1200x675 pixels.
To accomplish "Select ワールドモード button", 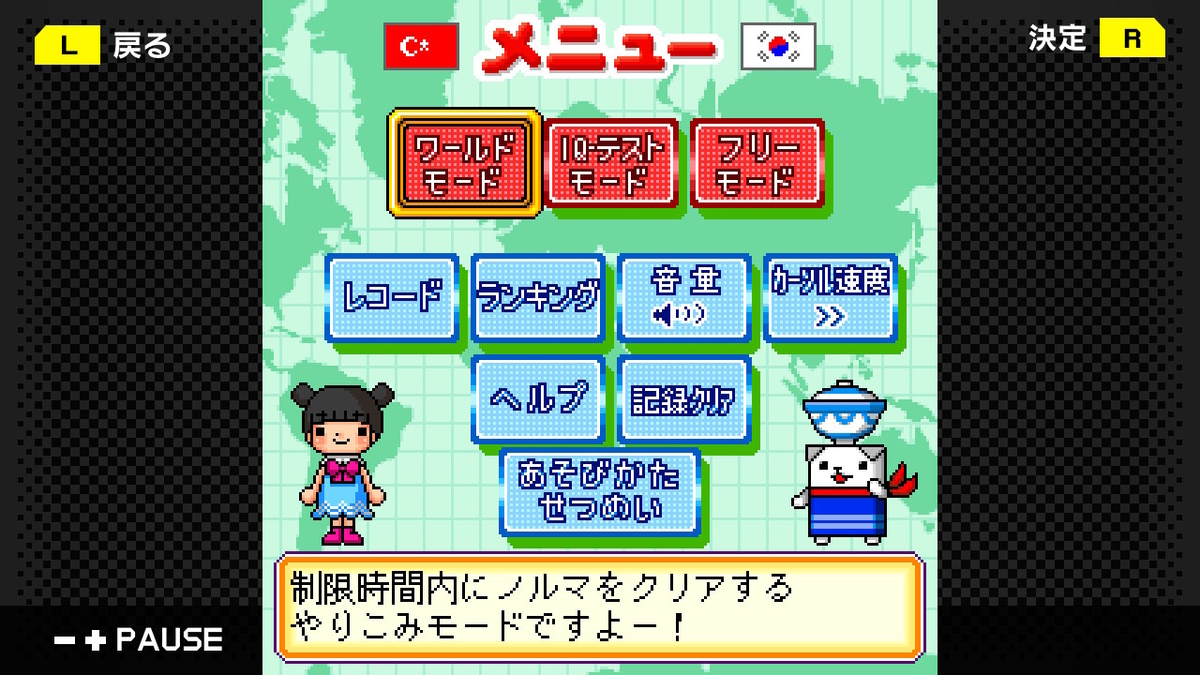I will [x=466, y=163].
